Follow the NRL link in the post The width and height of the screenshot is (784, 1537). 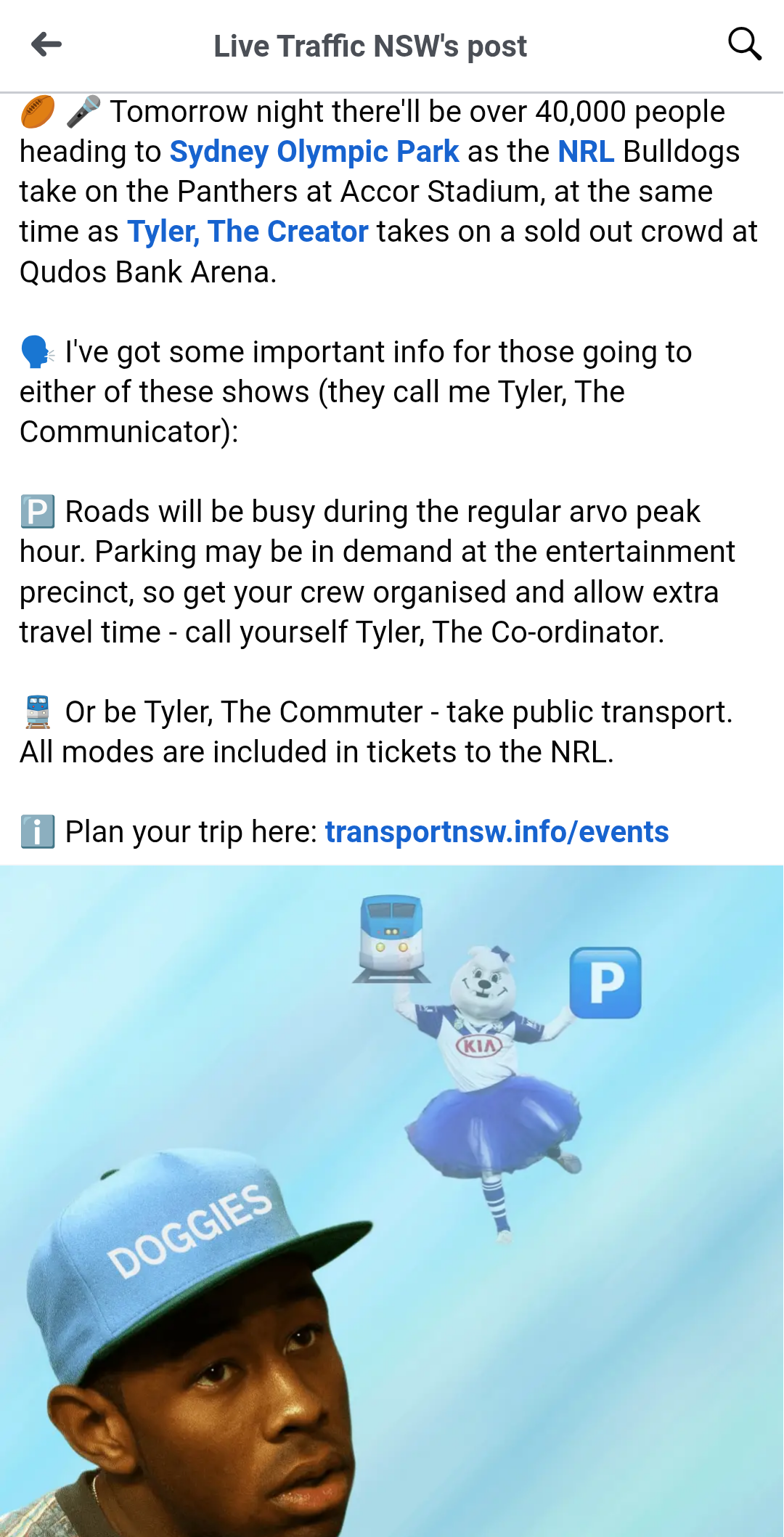[586, 152]
